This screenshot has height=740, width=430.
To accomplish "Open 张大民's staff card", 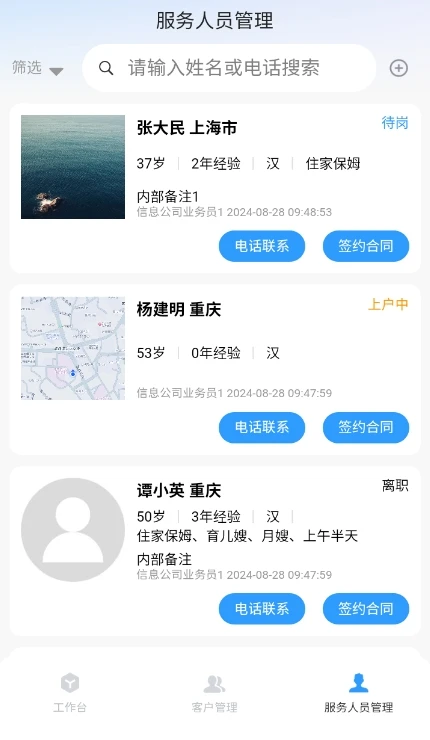I will click(x=215, y=188).
